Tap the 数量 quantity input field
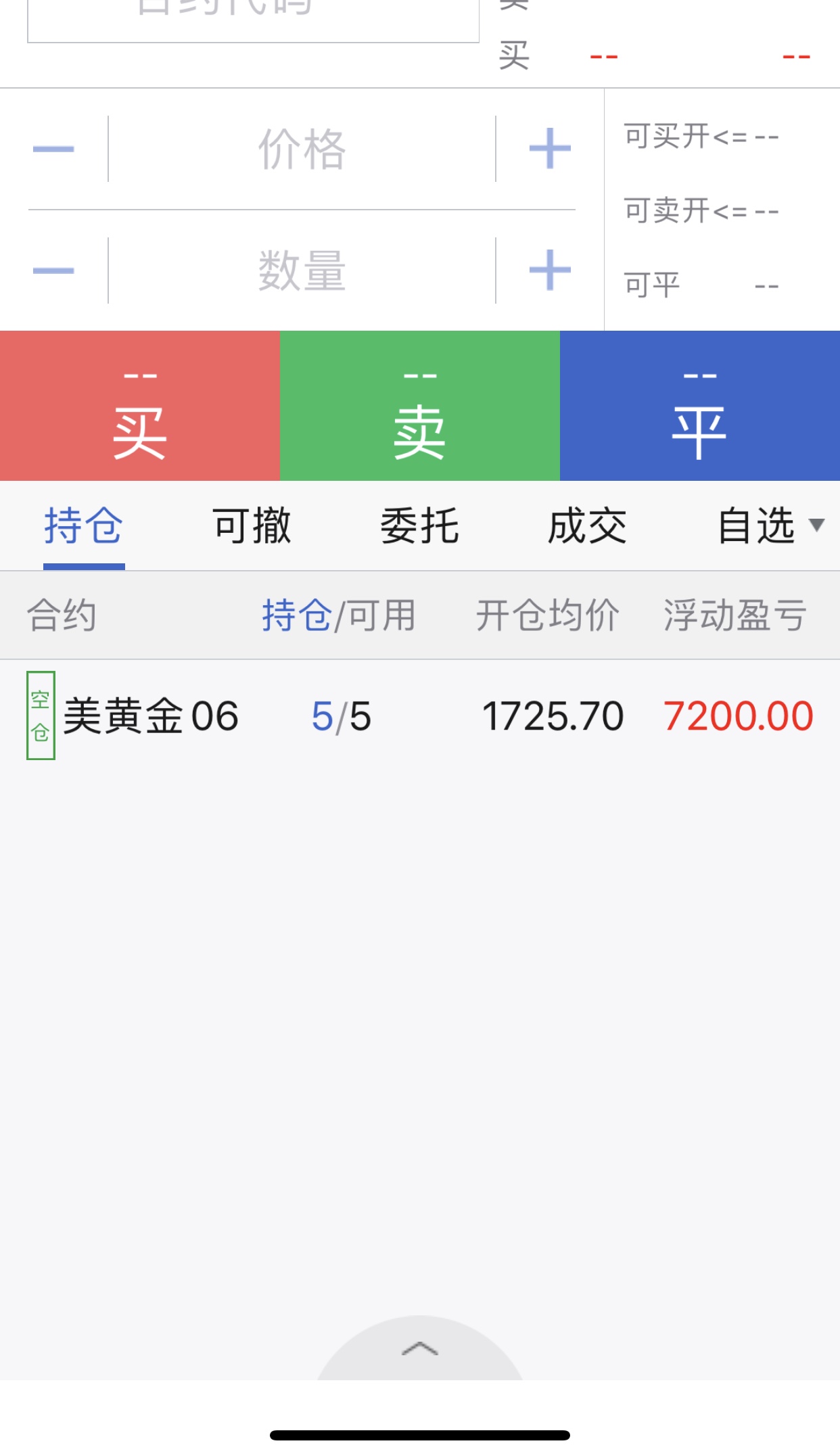840x1456 pixels. [x=302, y=271]
